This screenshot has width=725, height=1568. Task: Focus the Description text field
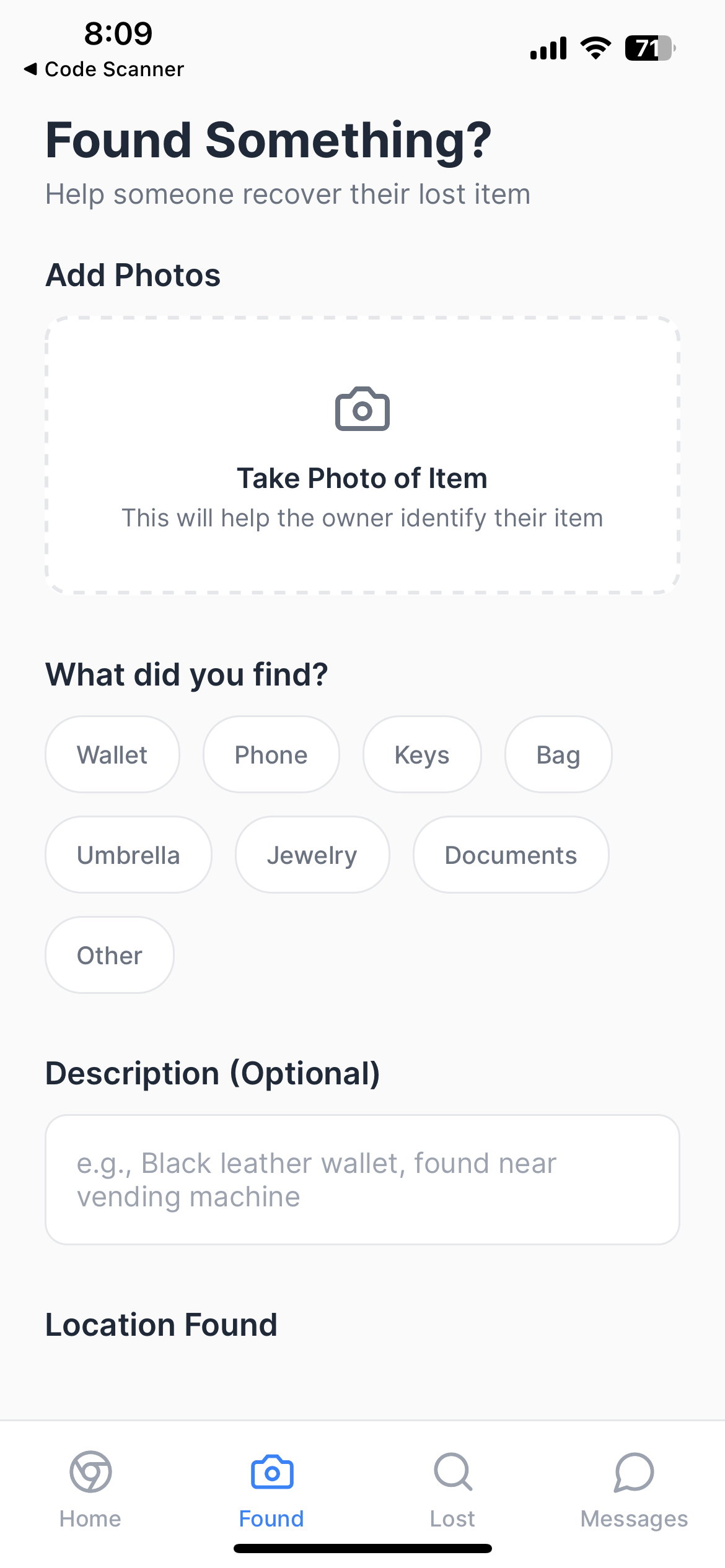tap(362, 1180)
